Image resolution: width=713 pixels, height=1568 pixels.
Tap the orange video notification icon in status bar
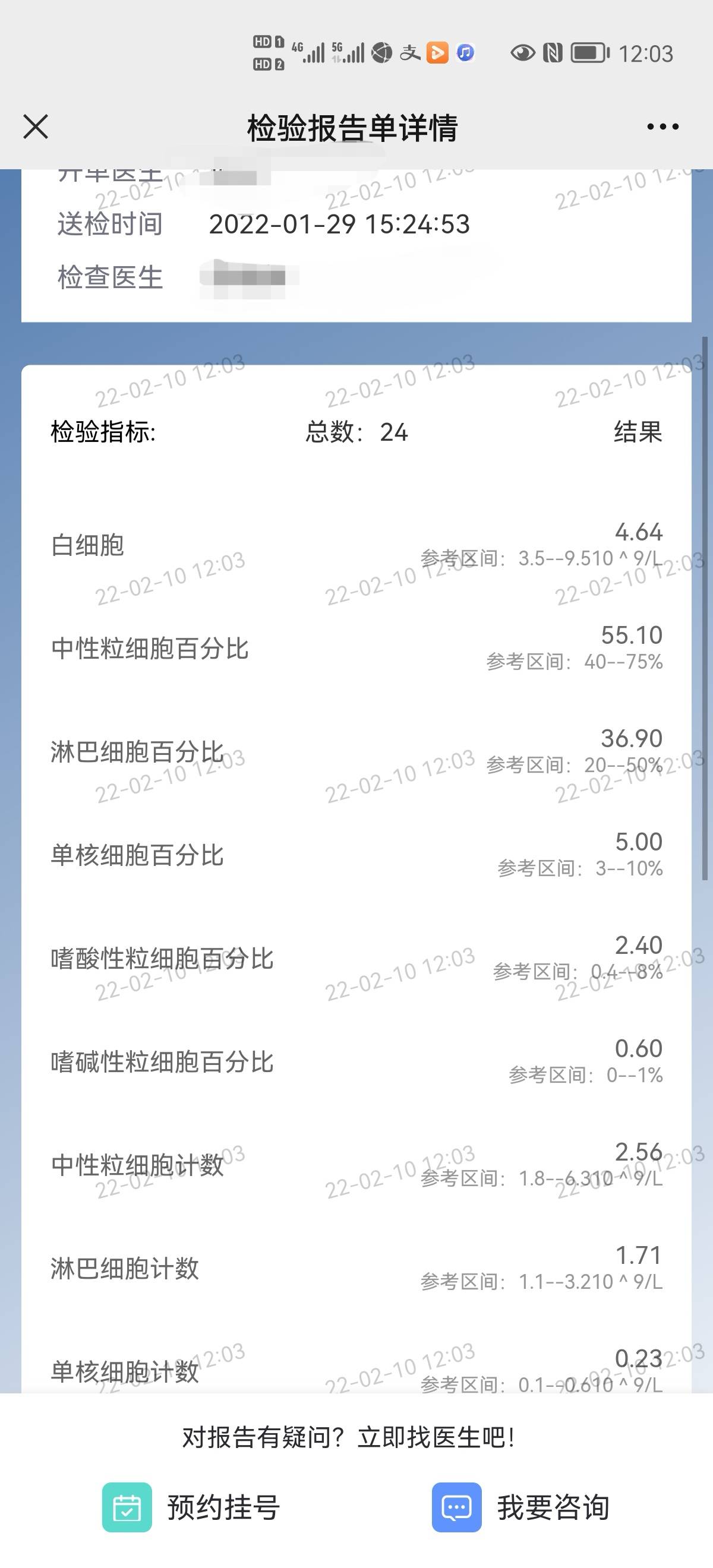coord(437,53)
